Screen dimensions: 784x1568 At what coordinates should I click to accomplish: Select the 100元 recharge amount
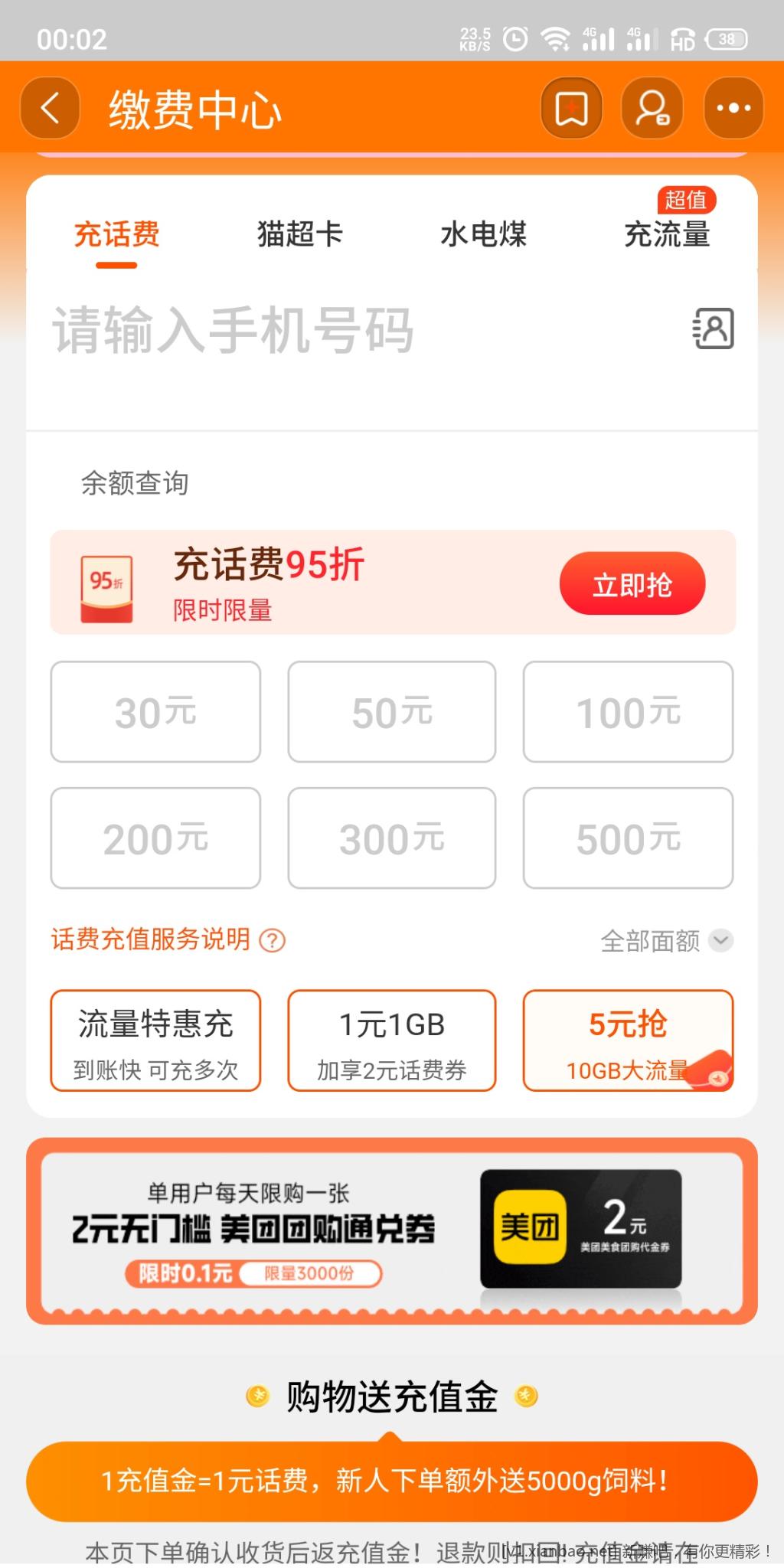(x=628, y=712)
